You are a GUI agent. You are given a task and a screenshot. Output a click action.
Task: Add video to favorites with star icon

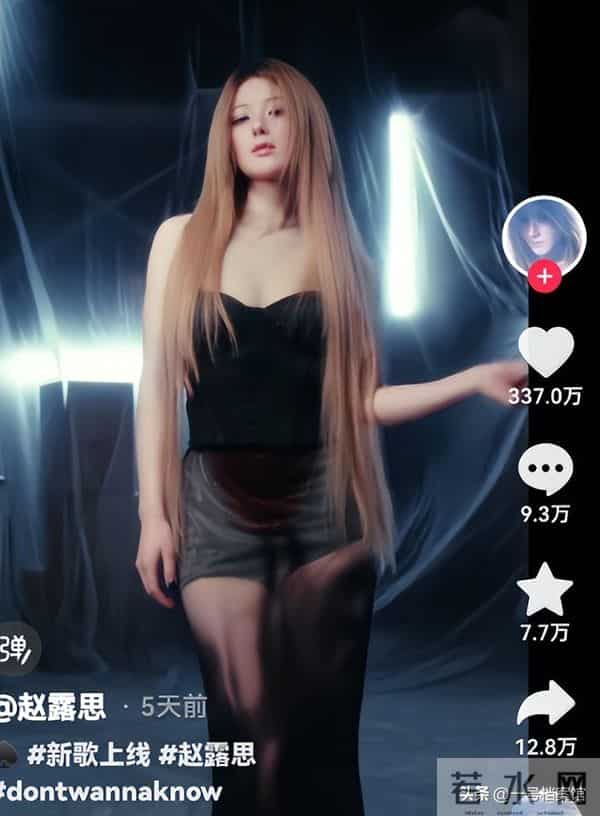546,592
